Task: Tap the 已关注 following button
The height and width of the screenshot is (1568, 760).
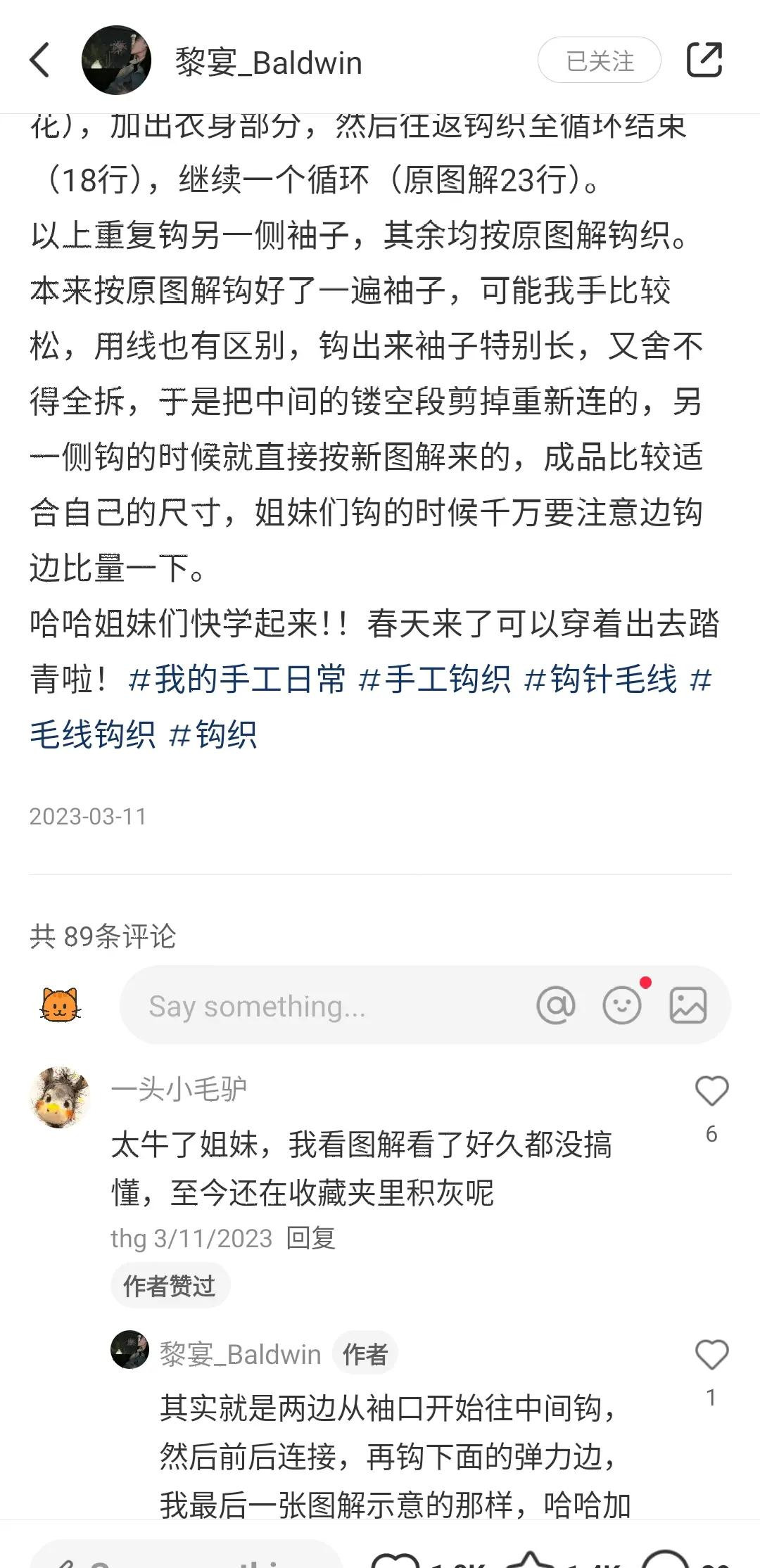Action: pyautogui.click(x=599, y=60)
